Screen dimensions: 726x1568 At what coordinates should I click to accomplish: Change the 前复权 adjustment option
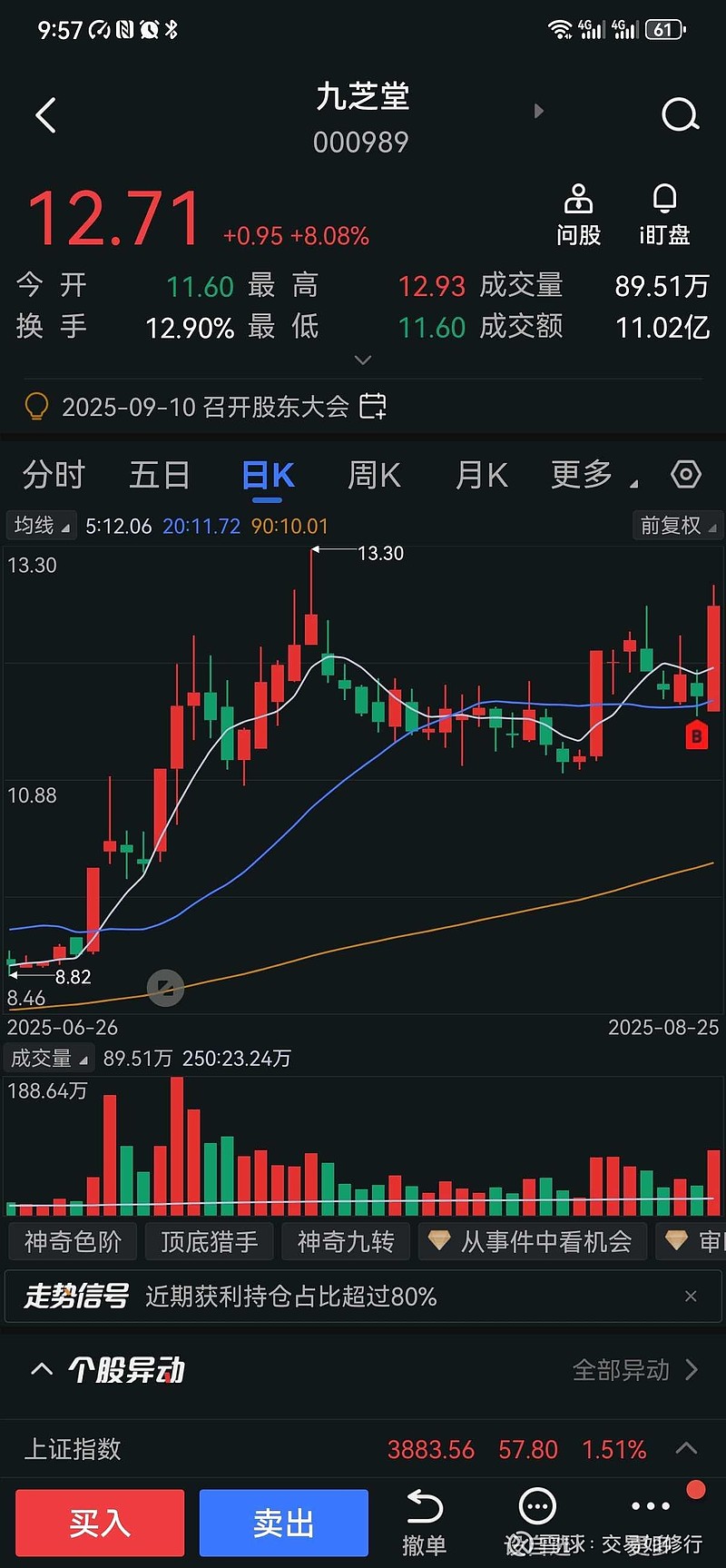677,526
